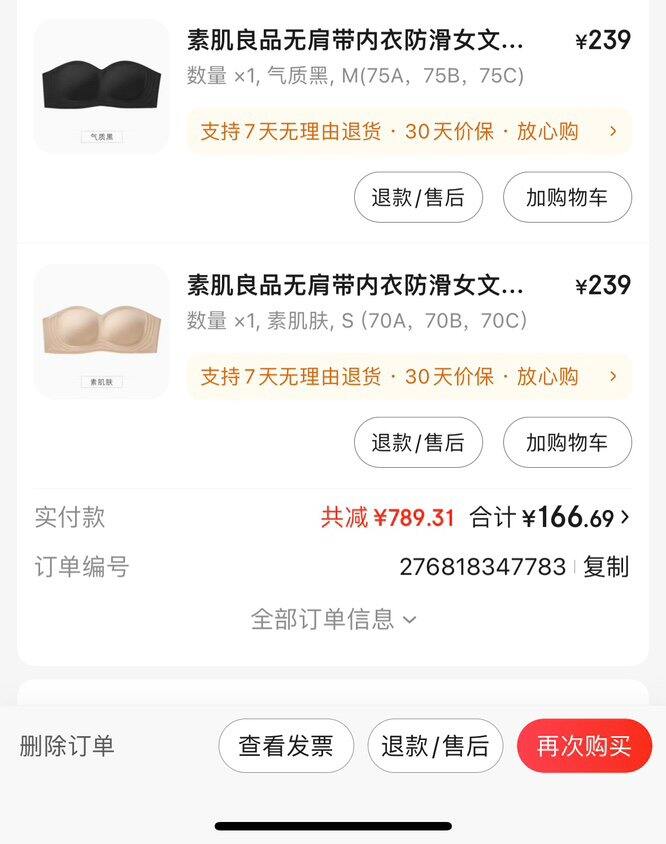Tap 删除订单 to delete this order

(67, 746)
